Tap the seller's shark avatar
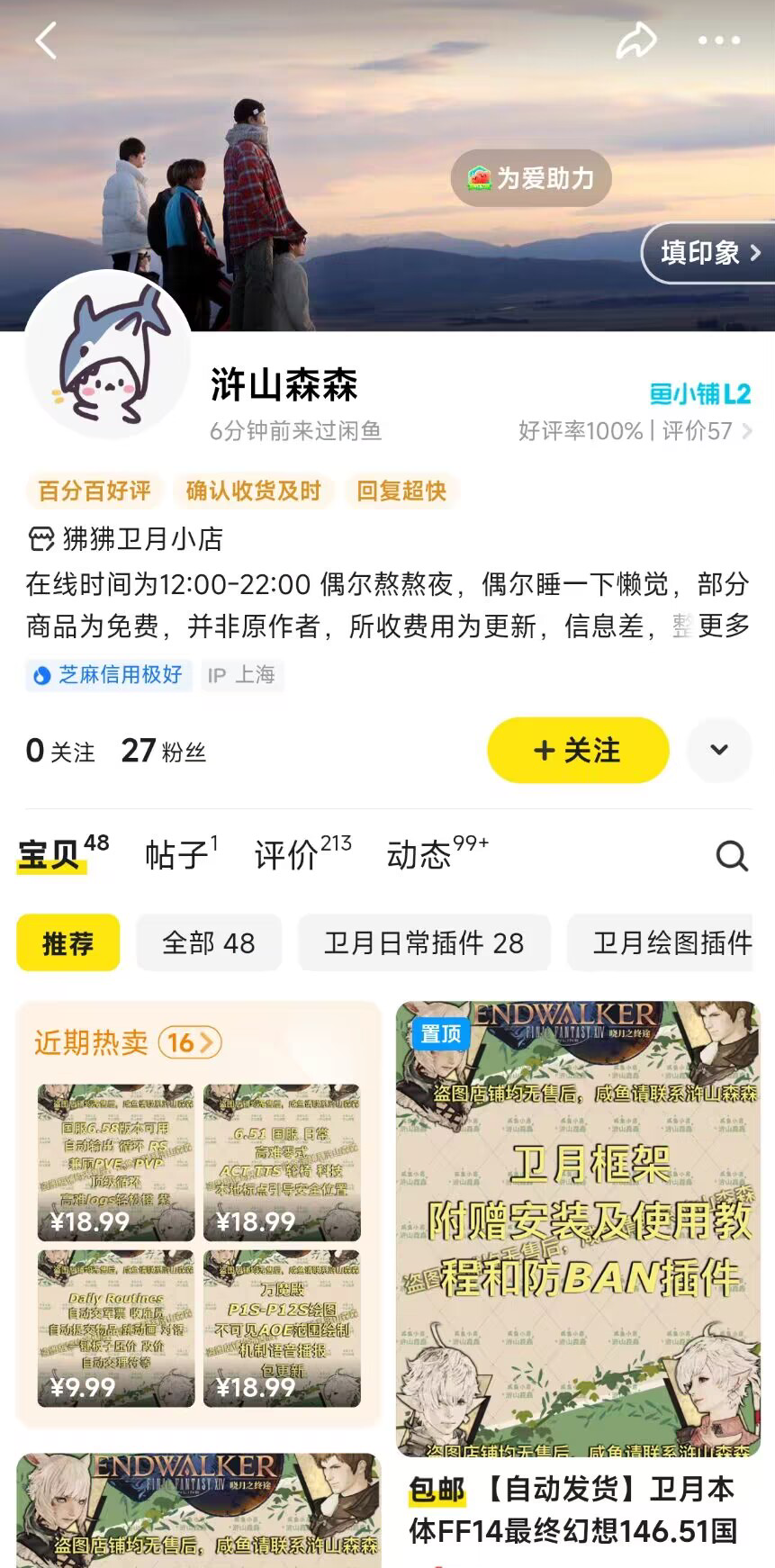This screenshot has height=1568, width=775. tap(108, 356)
